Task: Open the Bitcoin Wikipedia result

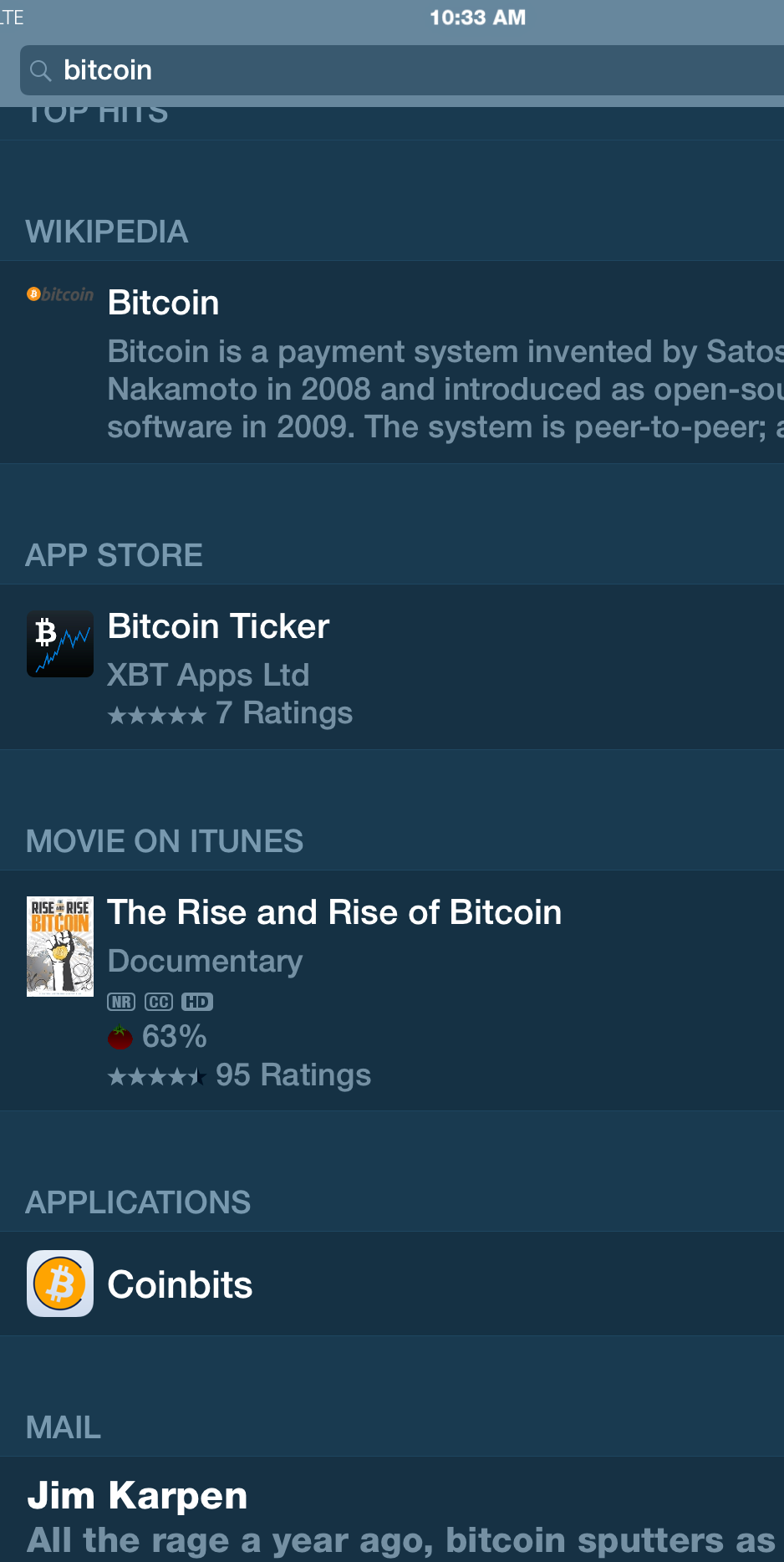Action: pos(392,362)
